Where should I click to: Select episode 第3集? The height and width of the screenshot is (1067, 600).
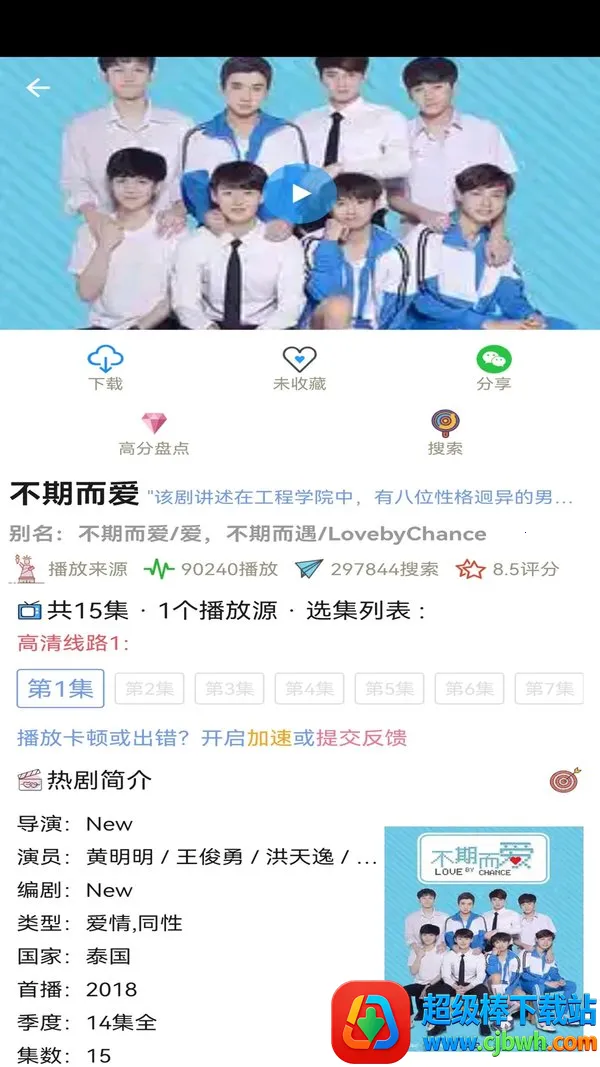229,688
